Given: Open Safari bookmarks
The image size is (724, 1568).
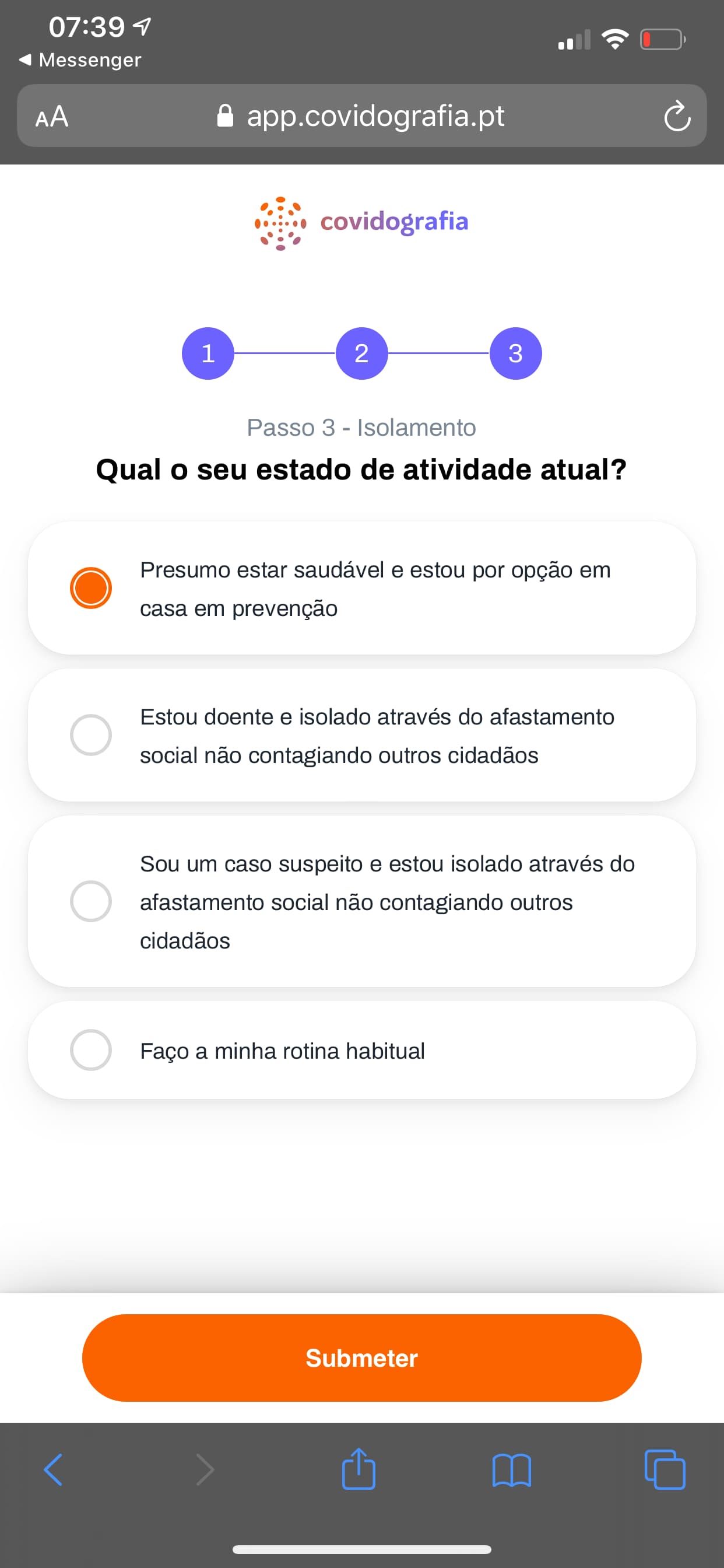Looking at the screenshot, I should pyautogui.click(x=511, y=1470).
